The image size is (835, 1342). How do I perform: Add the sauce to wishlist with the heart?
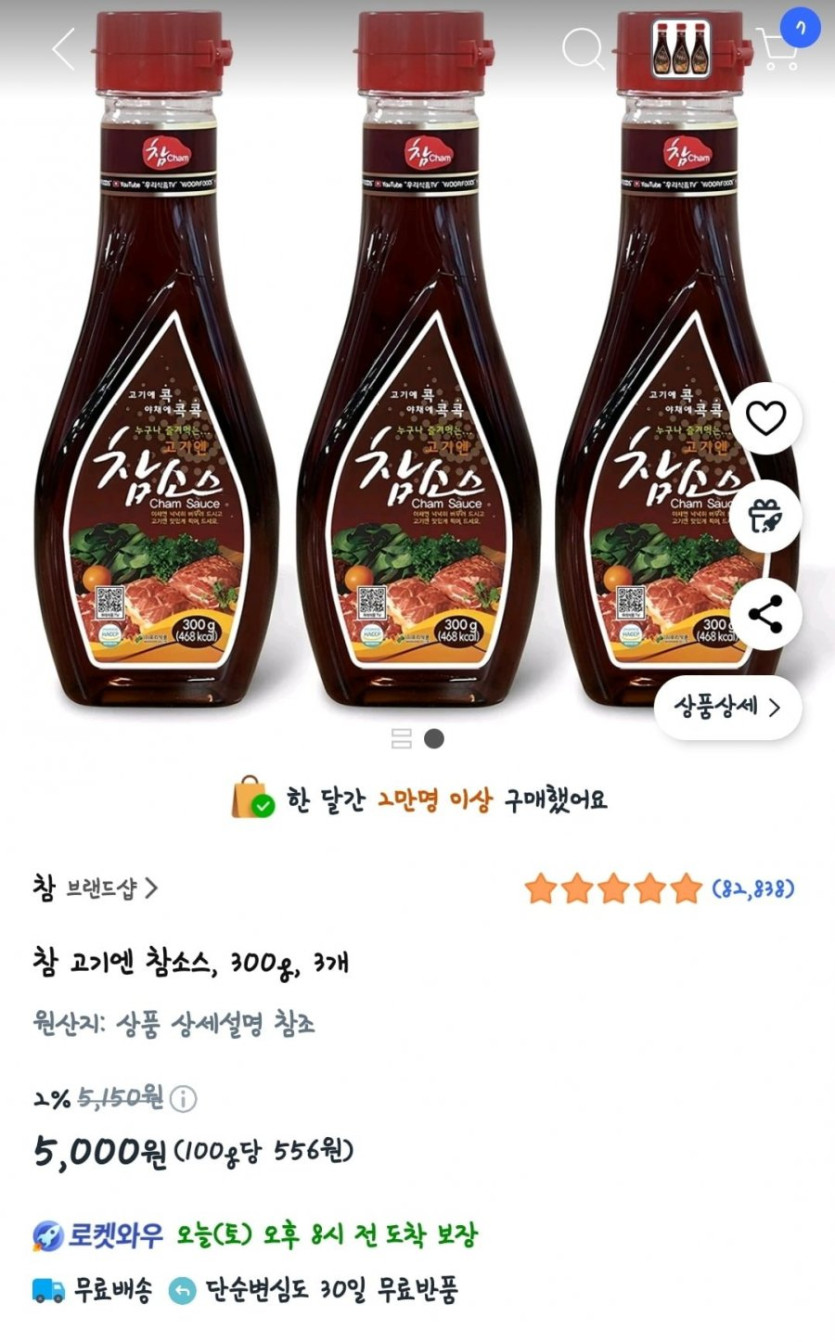[765, 419]
